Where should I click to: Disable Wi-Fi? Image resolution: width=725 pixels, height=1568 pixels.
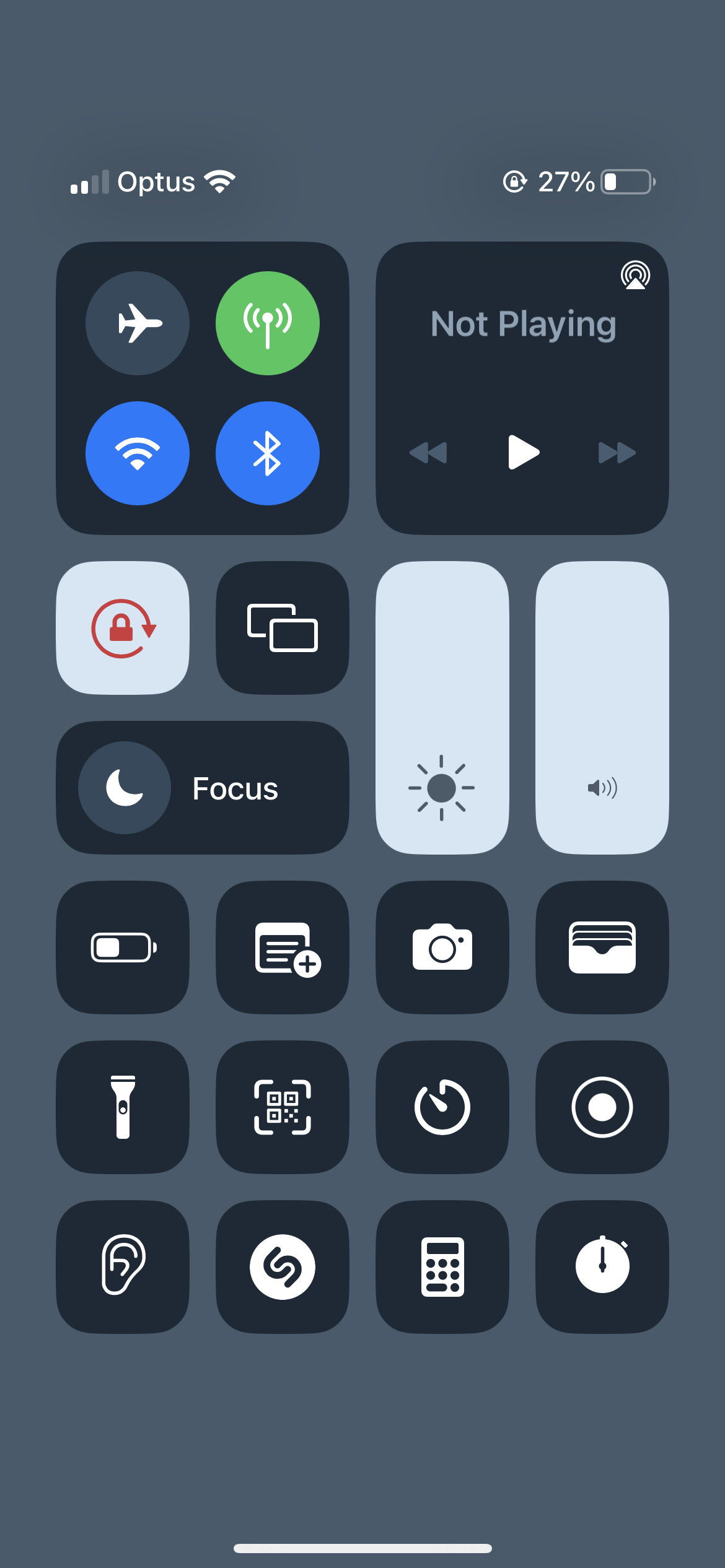(138, 453)
